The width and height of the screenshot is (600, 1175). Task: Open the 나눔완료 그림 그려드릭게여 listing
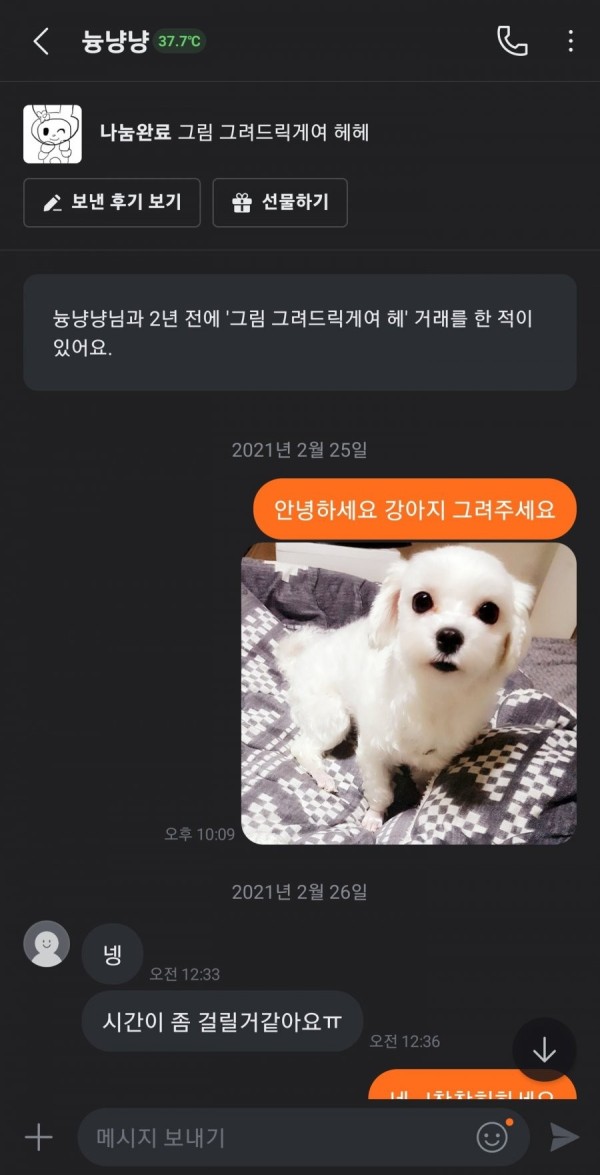(x=234, y=132)
